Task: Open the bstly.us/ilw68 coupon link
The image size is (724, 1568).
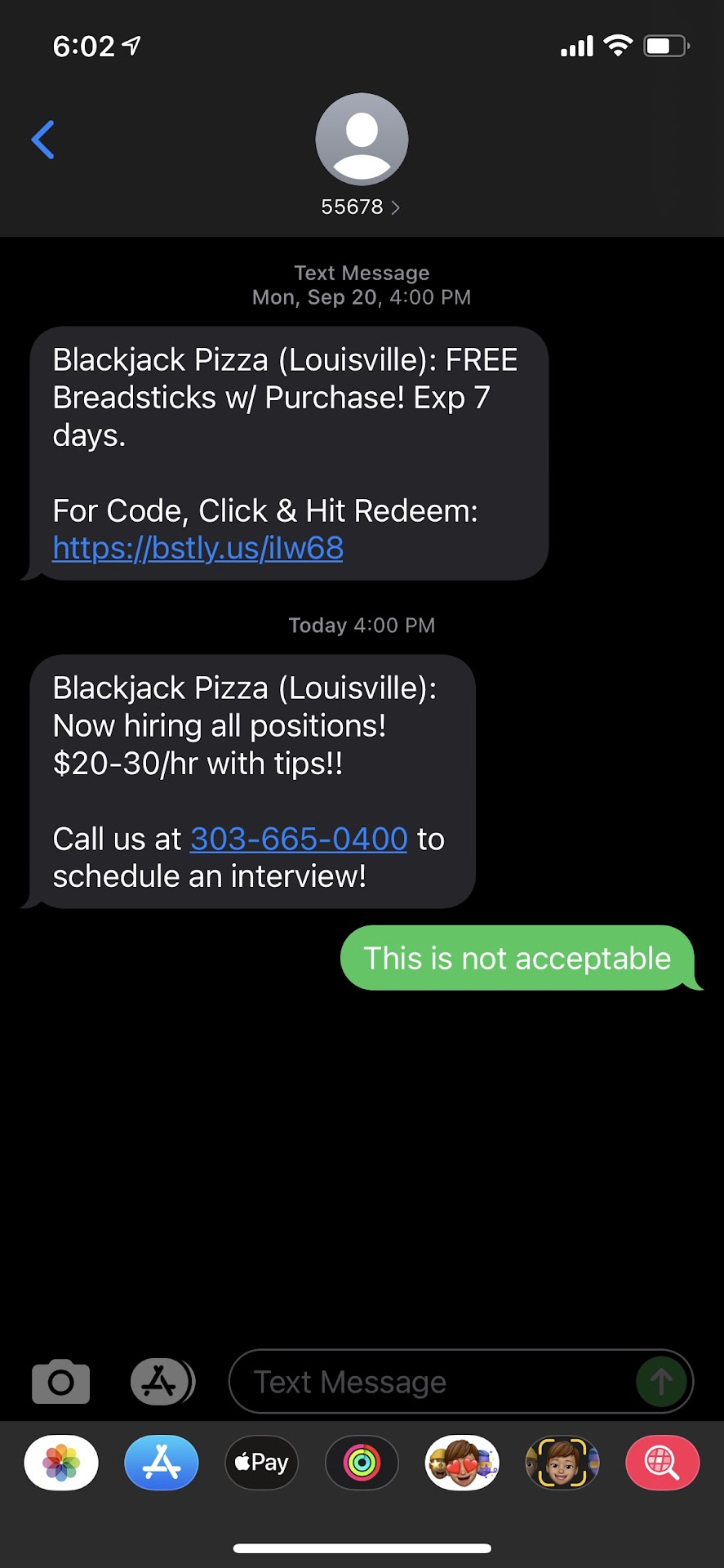Action: coord(198,548)
